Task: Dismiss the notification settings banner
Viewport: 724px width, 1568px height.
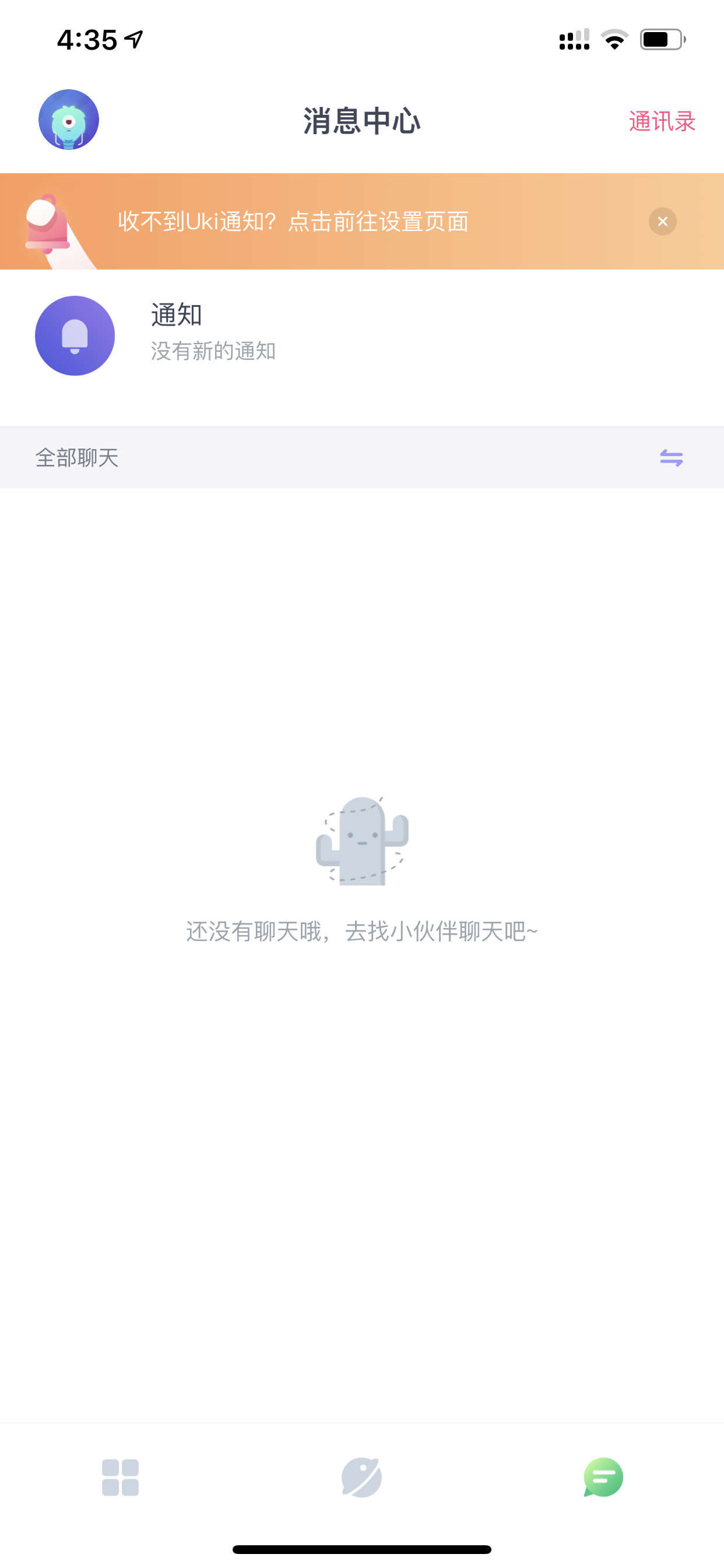Action: pos(663,222)
